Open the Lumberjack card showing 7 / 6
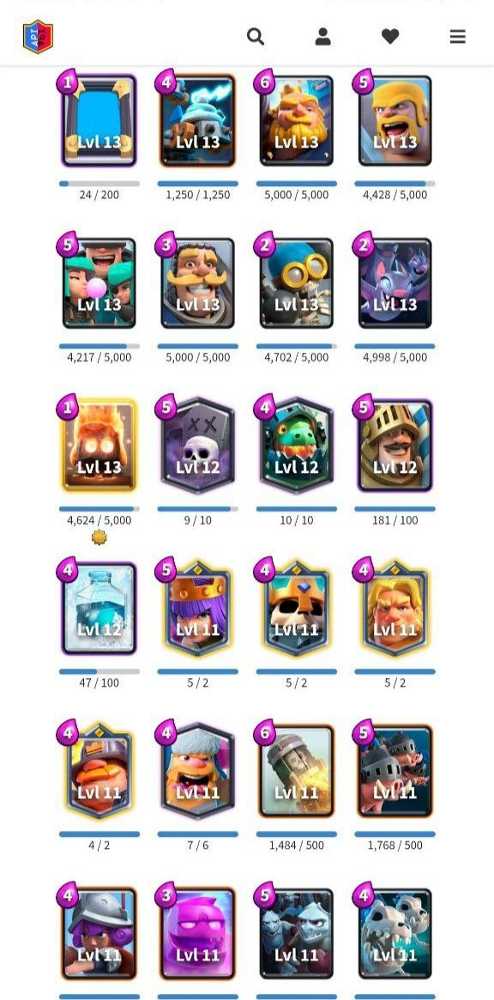This screenshot has height=1000, width=494. point(198,770)
